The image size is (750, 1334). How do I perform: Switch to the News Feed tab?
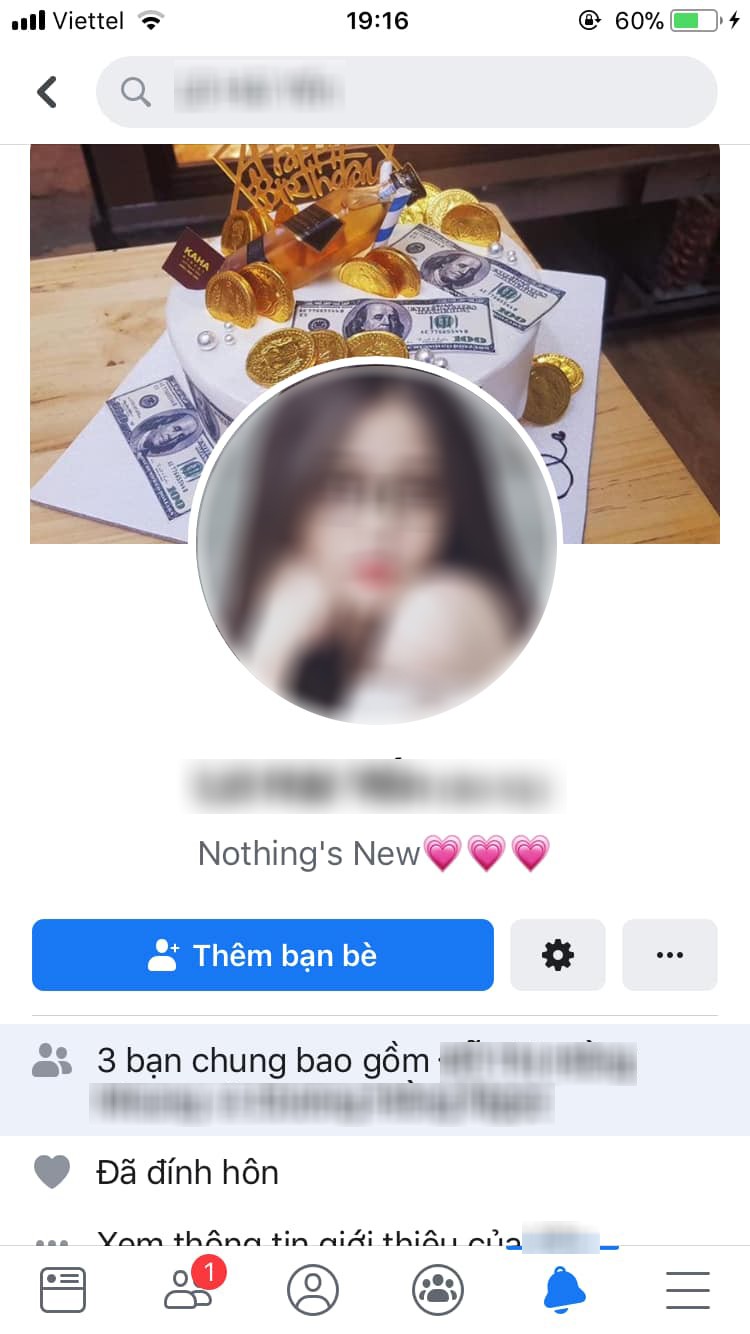click(x=63, y=1290)
